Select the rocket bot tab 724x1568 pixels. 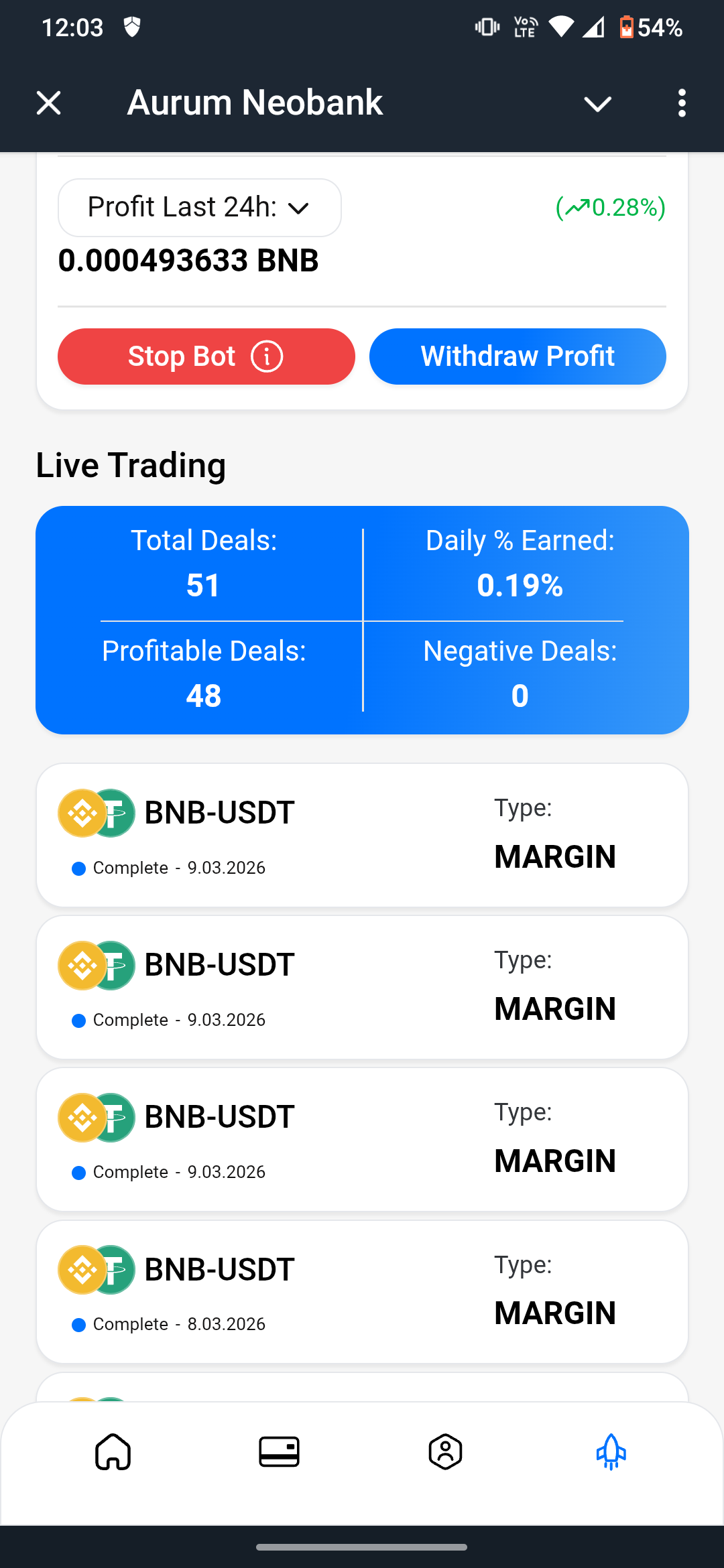click(x=611, y=1452)
